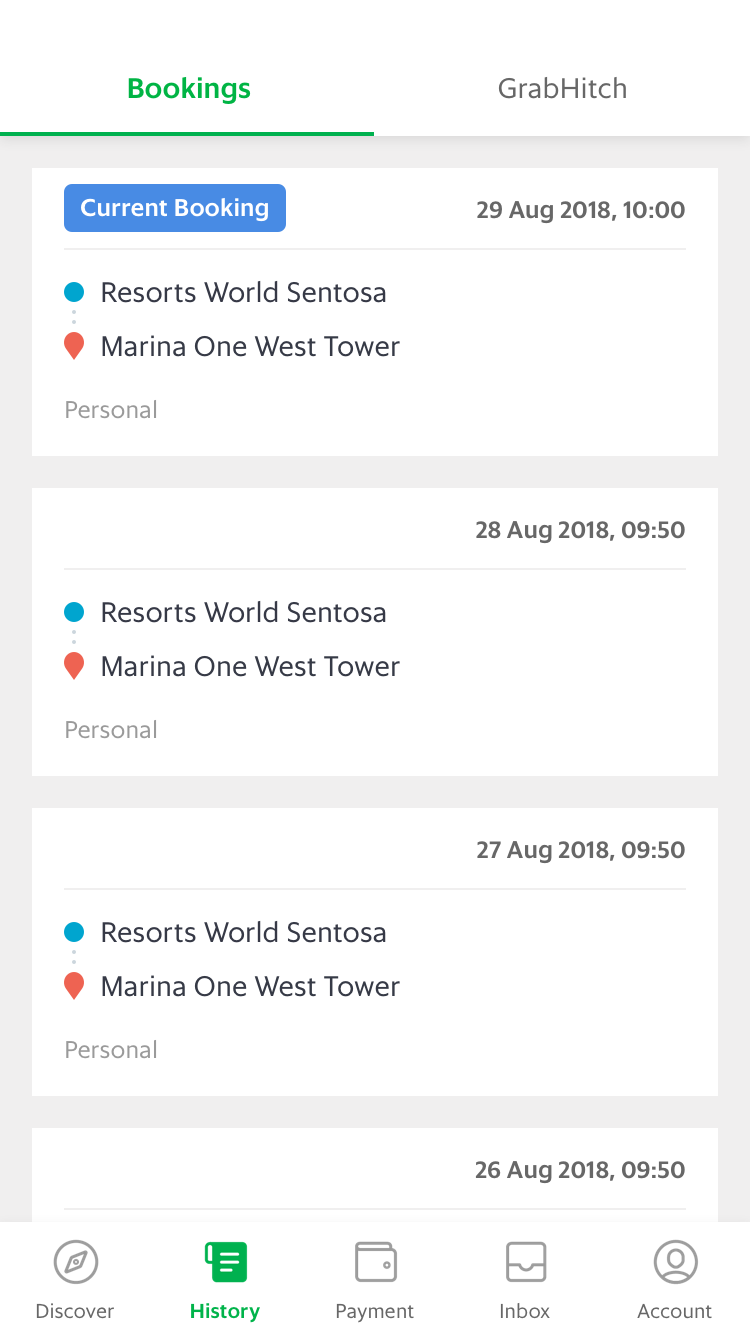
Task: Open the Payment tab
Action: [375, 1280]
